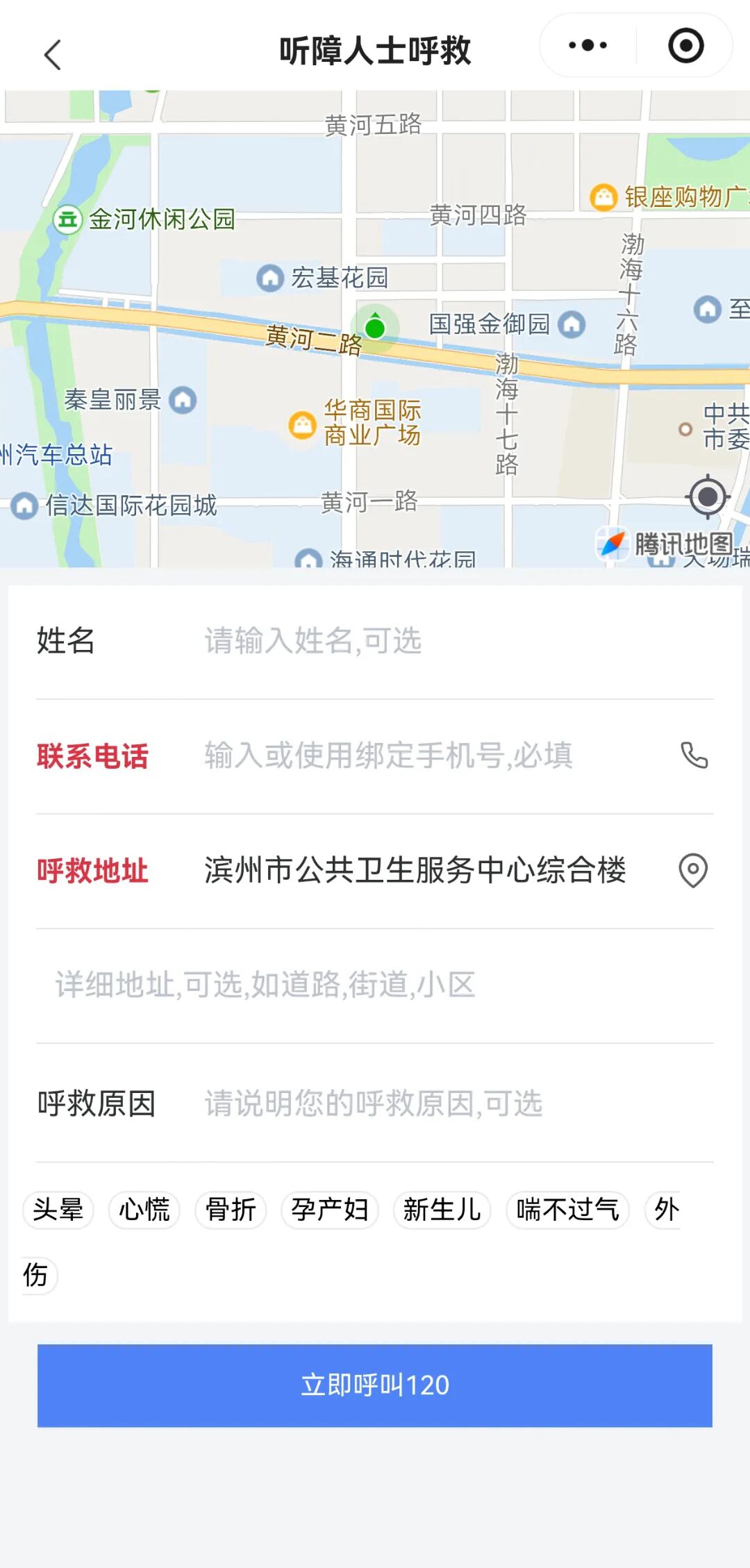The height and width of the screenshot is (1568, 750).
Task: Tap 立即呼叫120 to call emergency
Action: click(x=375, y=1385)
